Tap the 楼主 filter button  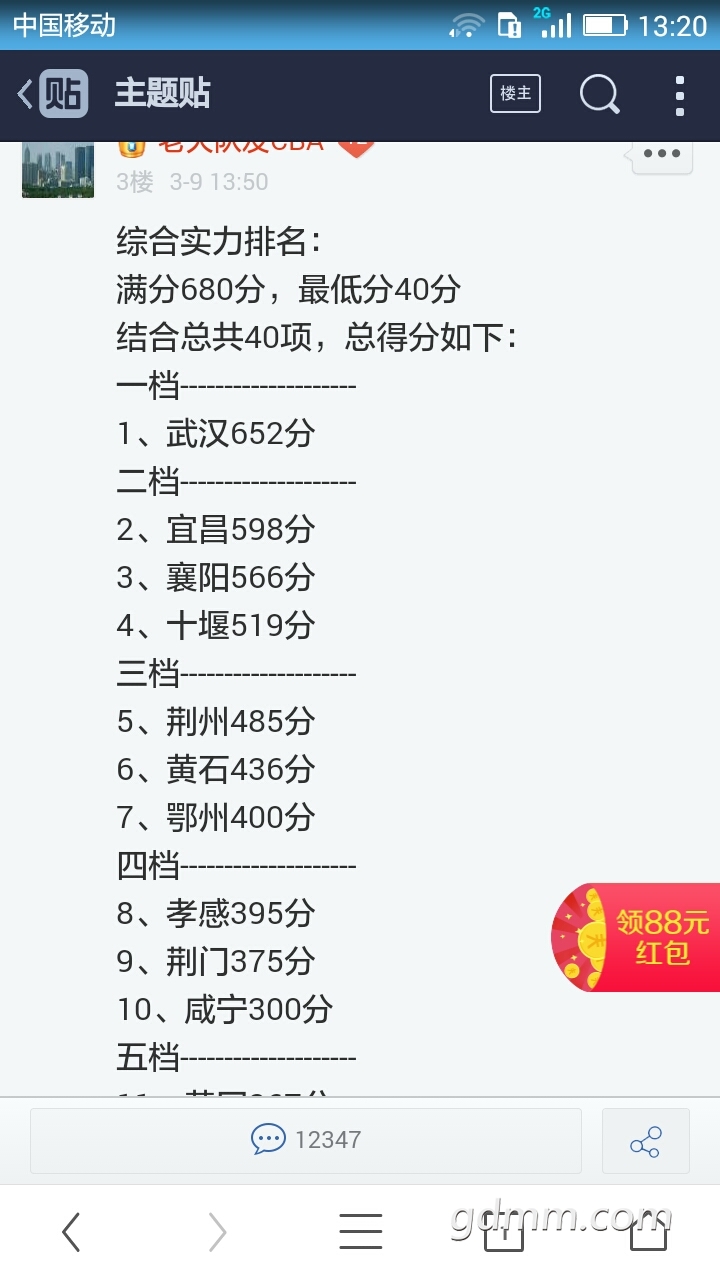click(515, 94)
